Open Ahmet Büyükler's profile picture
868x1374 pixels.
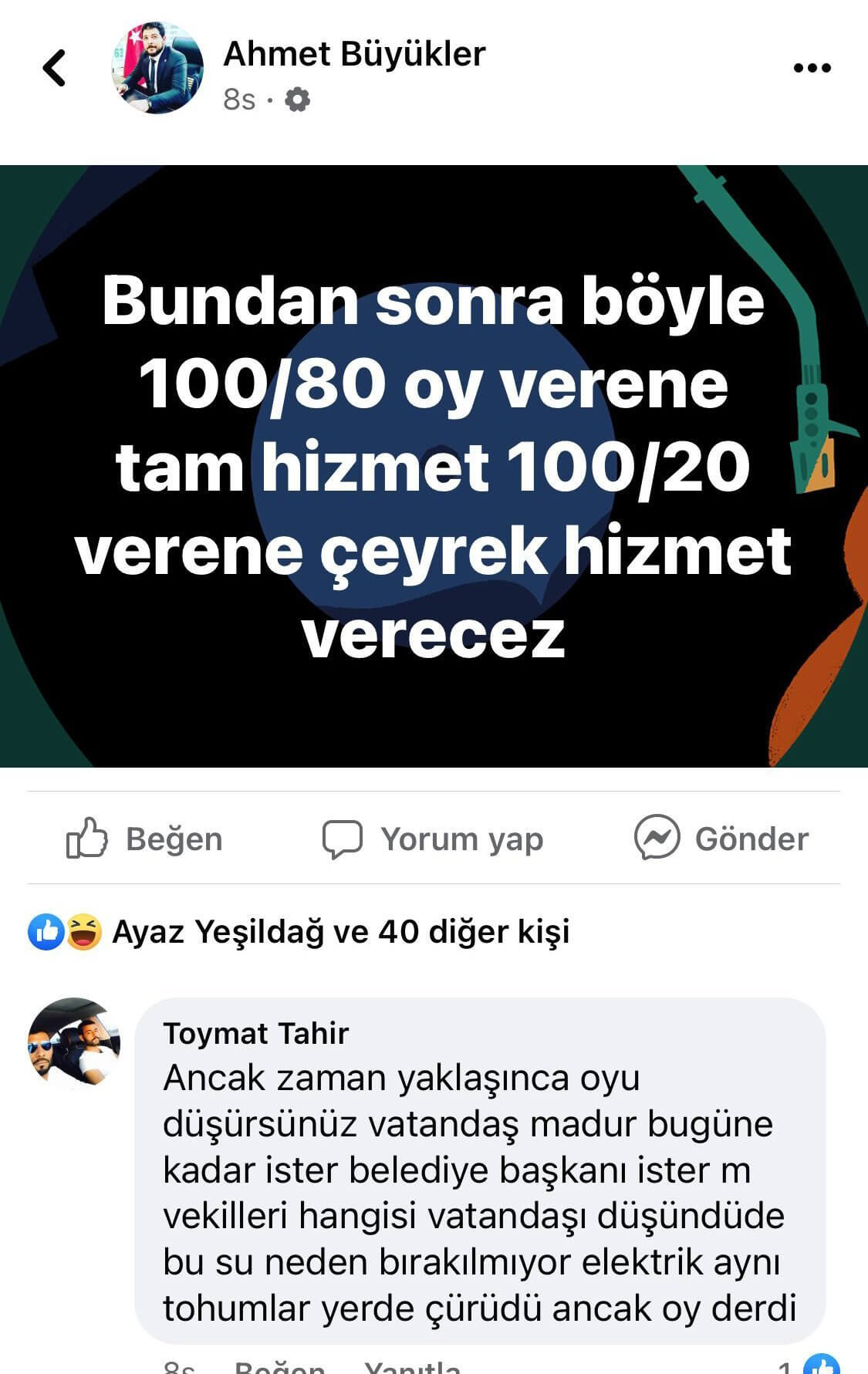point(157,68)
